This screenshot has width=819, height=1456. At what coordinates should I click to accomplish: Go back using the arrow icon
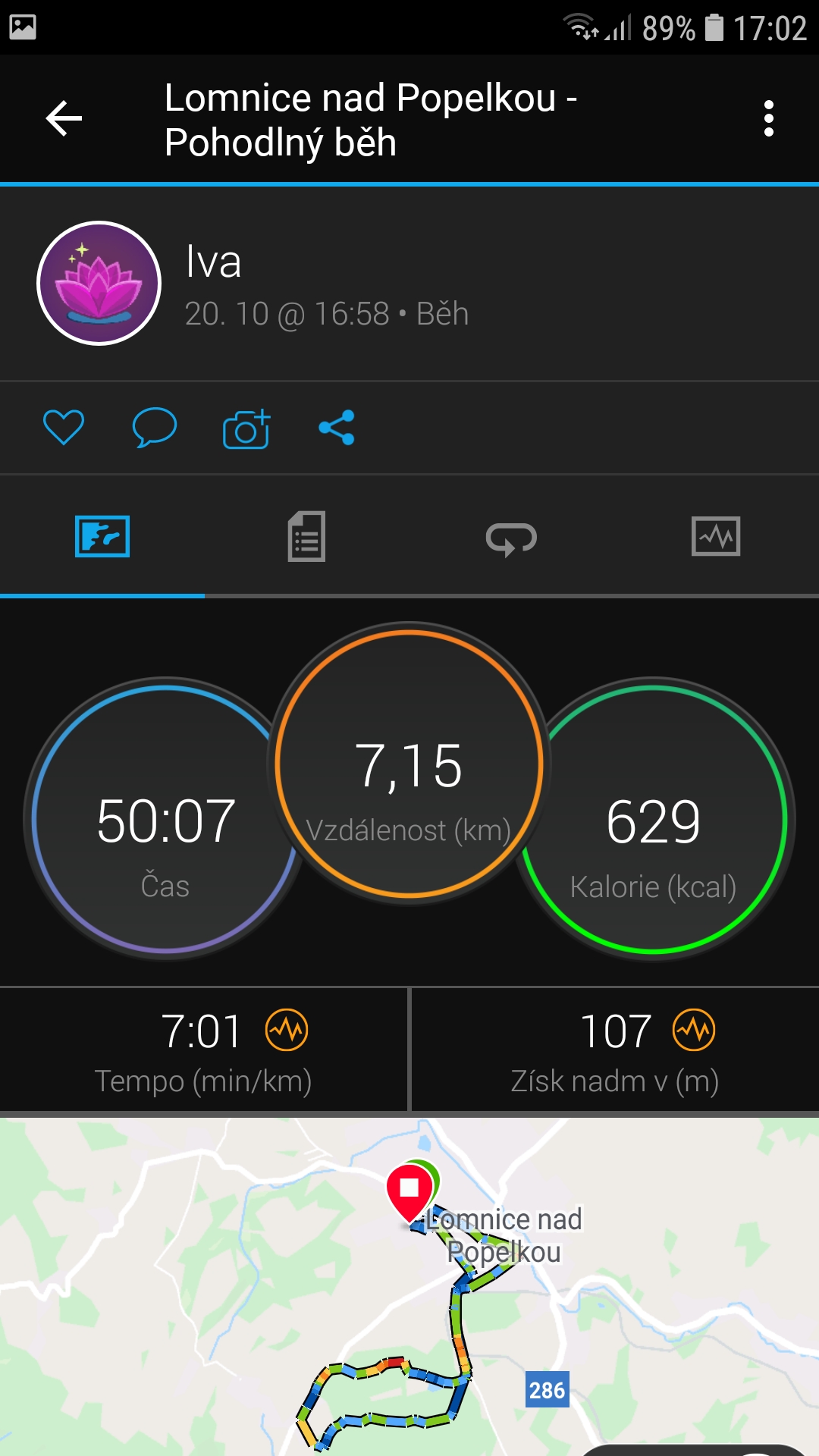coord(64,119)
